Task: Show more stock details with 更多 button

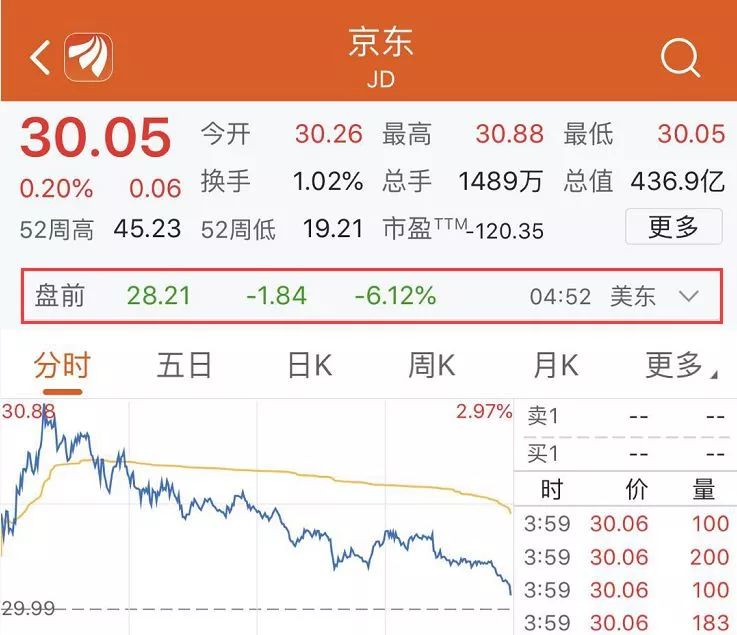Action: click(673, 227)
